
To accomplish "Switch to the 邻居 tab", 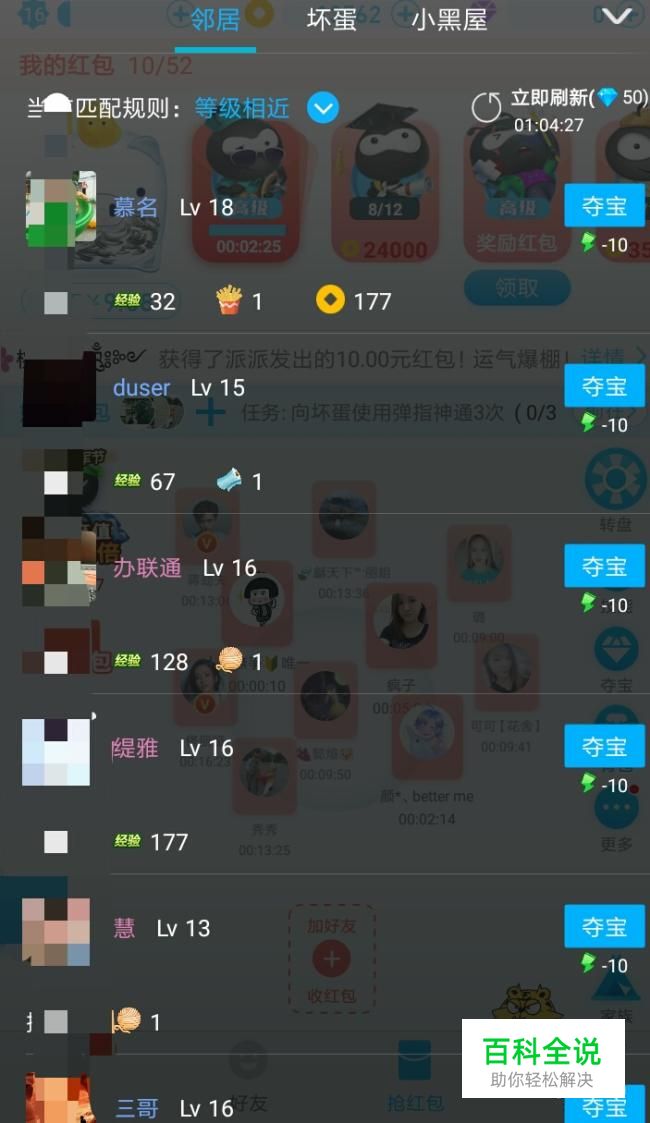I will click(x=215, y=20).
